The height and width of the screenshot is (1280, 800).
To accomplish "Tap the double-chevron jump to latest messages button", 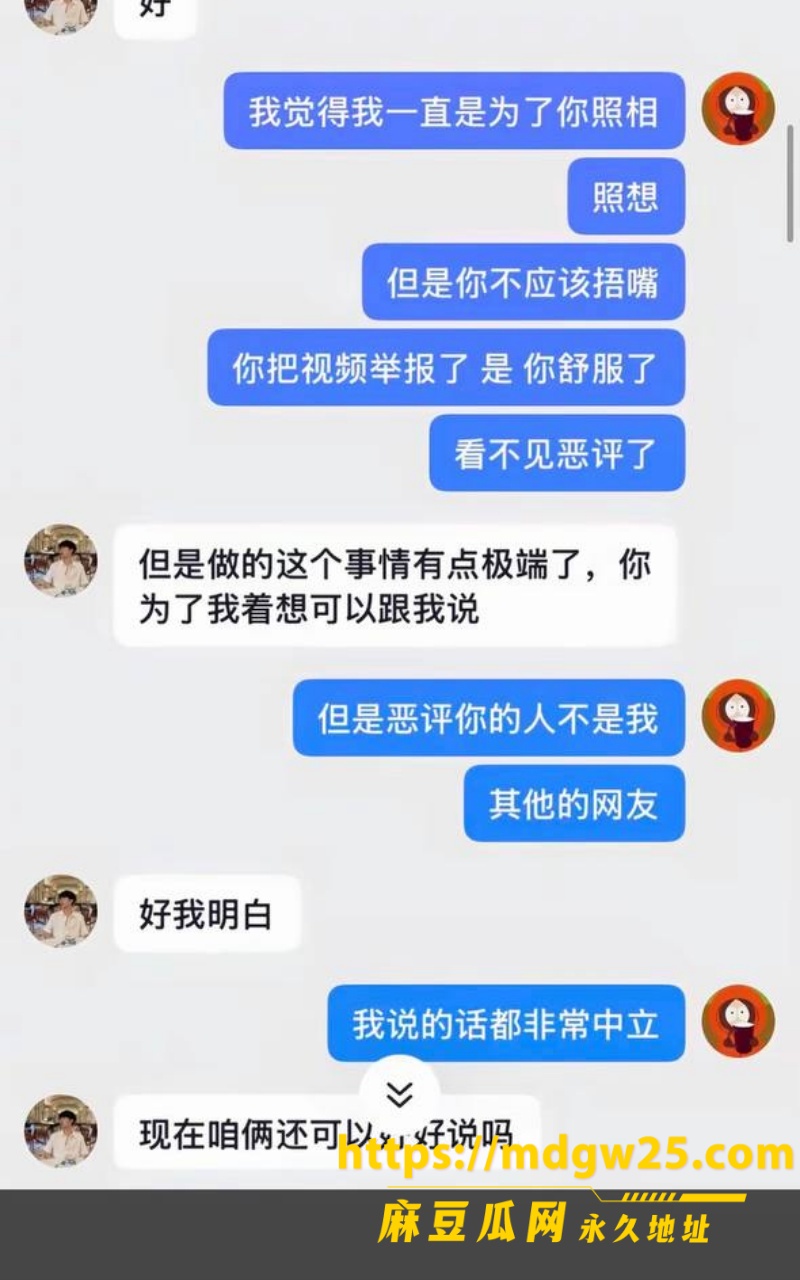I will pyautogui.click(x=399, y=1094).
